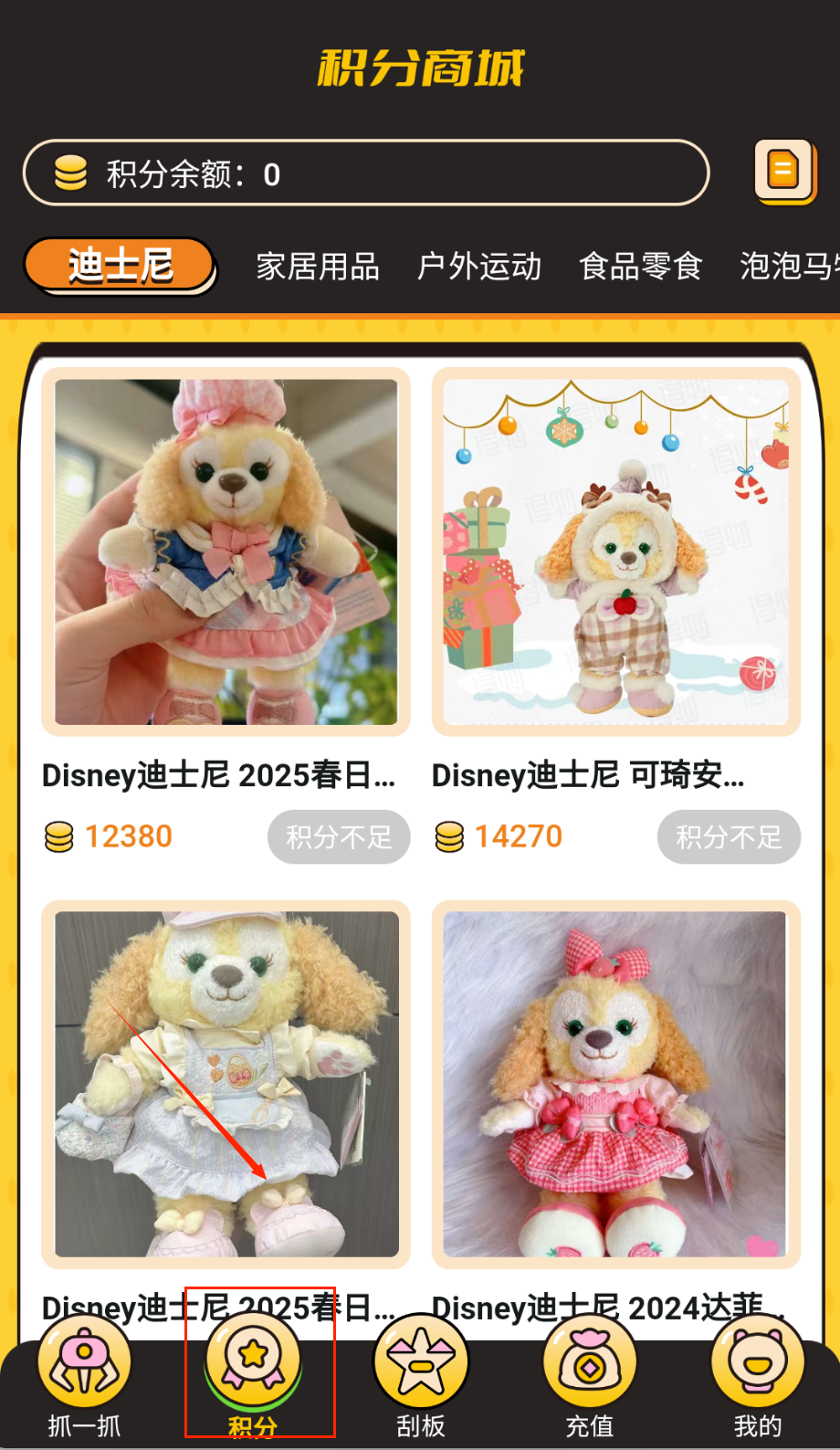
Task: Switch to the 食品零食 category
Action: click(640, 267)
